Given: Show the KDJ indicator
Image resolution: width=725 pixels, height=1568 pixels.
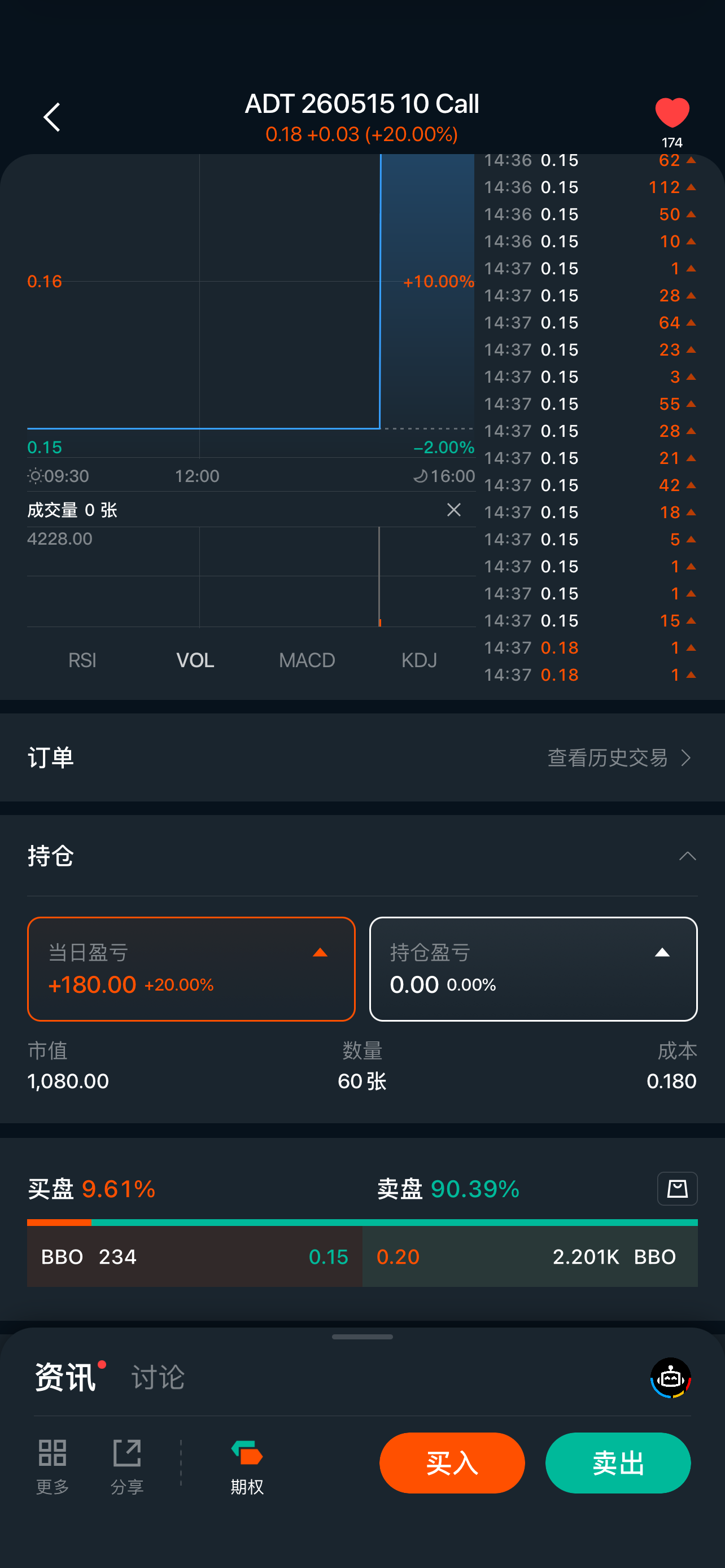Looking at the screenshot, I should 419,660.
